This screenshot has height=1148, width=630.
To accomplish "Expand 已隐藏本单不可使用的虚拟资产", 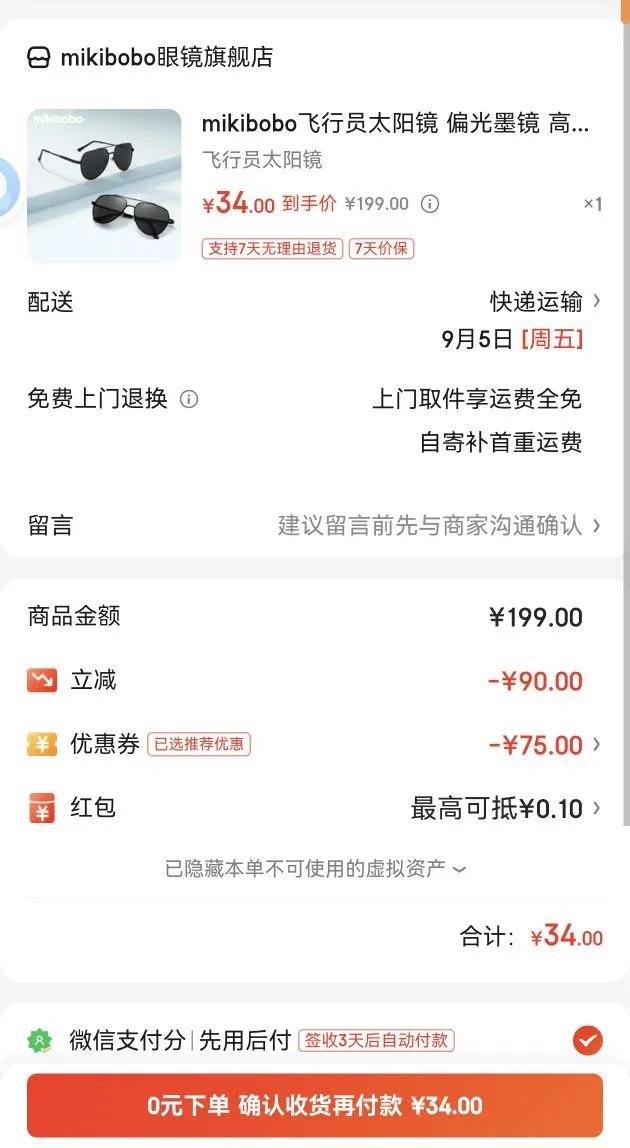I will (315, 869).
